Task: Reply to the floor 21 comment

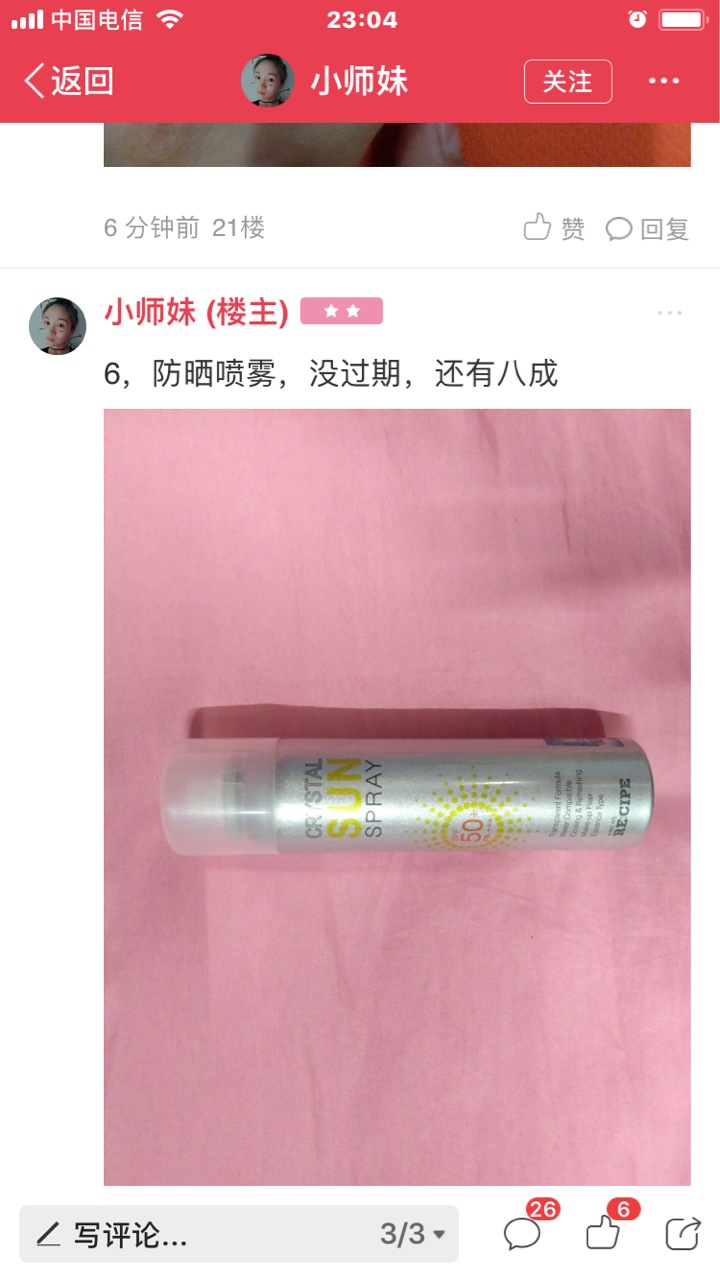Action: (647, 228)
